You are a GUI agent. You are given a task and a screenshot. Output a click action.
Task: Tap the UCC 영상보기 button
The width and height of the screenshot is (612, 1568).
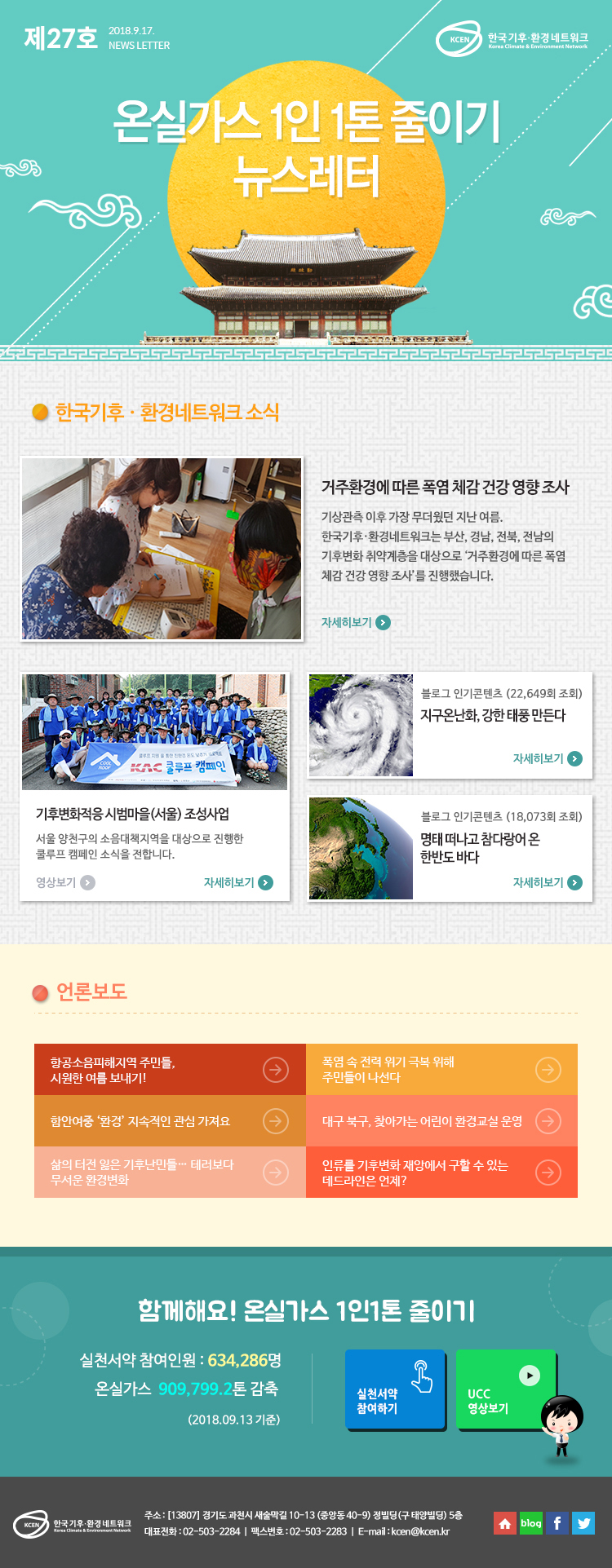pos(504,1389)
